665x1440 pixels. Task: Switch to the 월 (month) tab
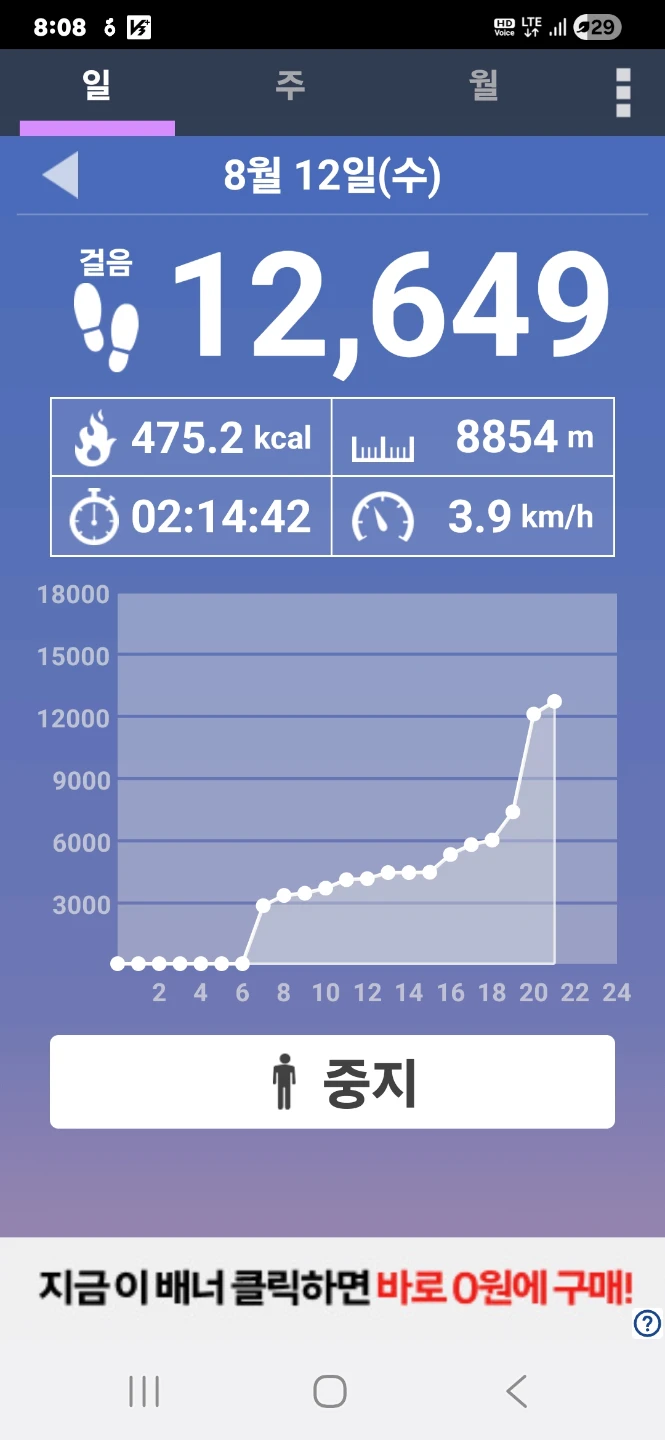click(484, 86)
